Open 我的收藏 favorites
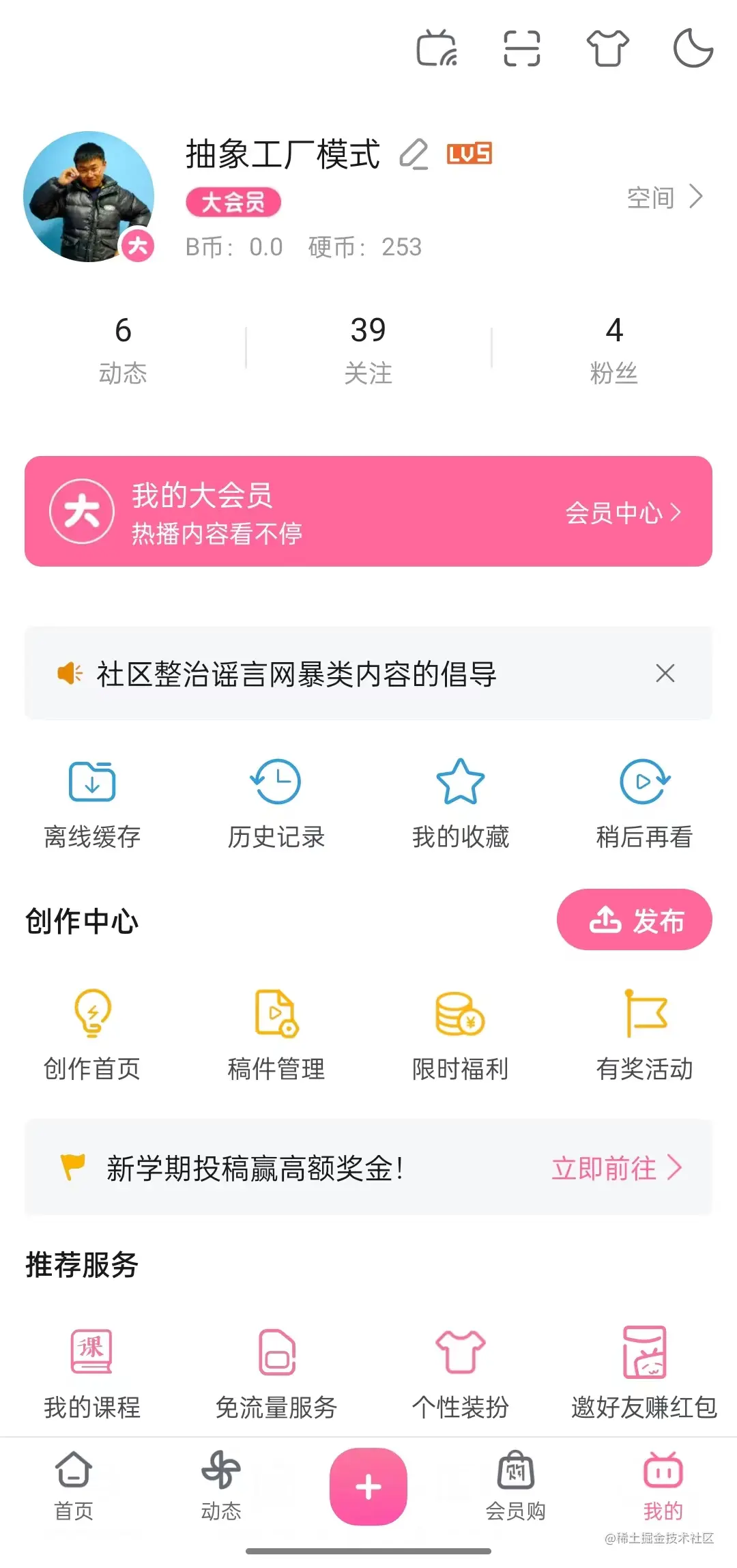737x1568 pixels. pos(461,802)
